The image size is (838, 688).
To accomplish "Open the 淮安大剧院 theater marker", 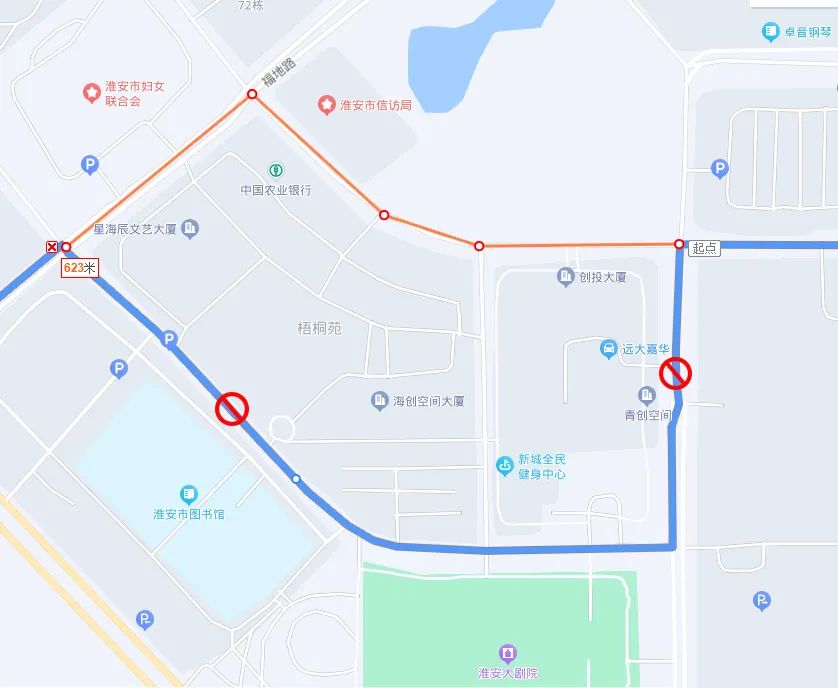I will (508, 654).
